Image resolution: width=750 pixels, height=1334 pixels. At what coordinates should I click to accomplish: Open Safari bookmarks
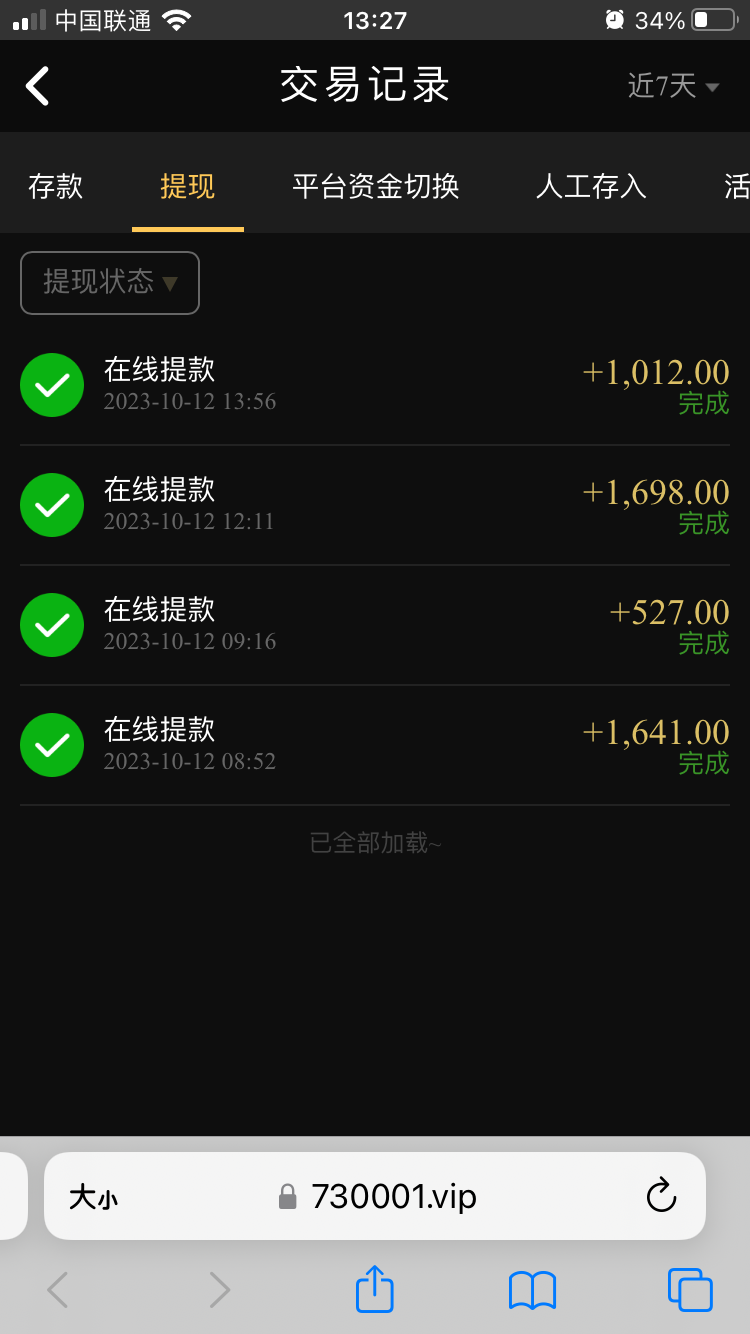coord(532,1290)
